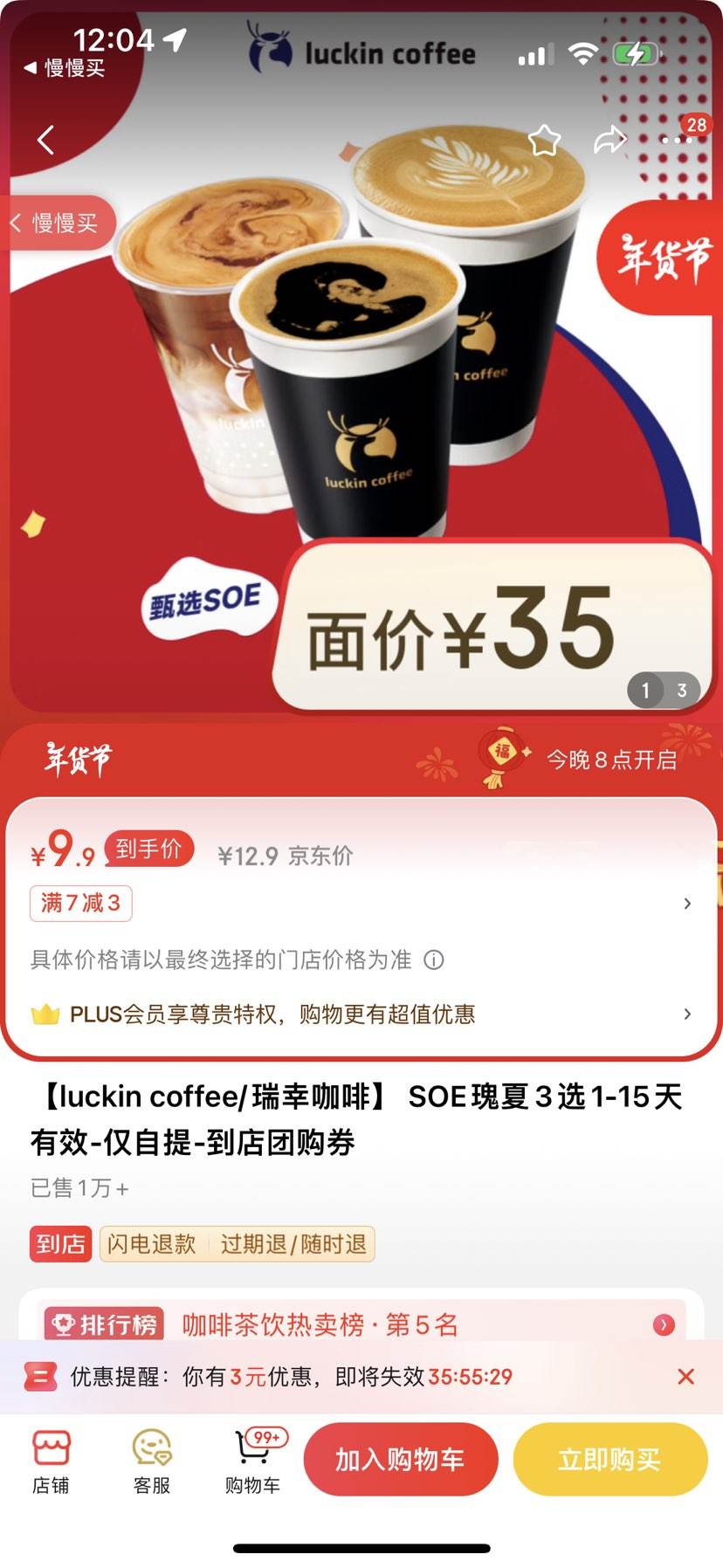Open the PLUS会员 benefits row
723x1568 pixels.
pyautogui.click(x=361, y=1014)
